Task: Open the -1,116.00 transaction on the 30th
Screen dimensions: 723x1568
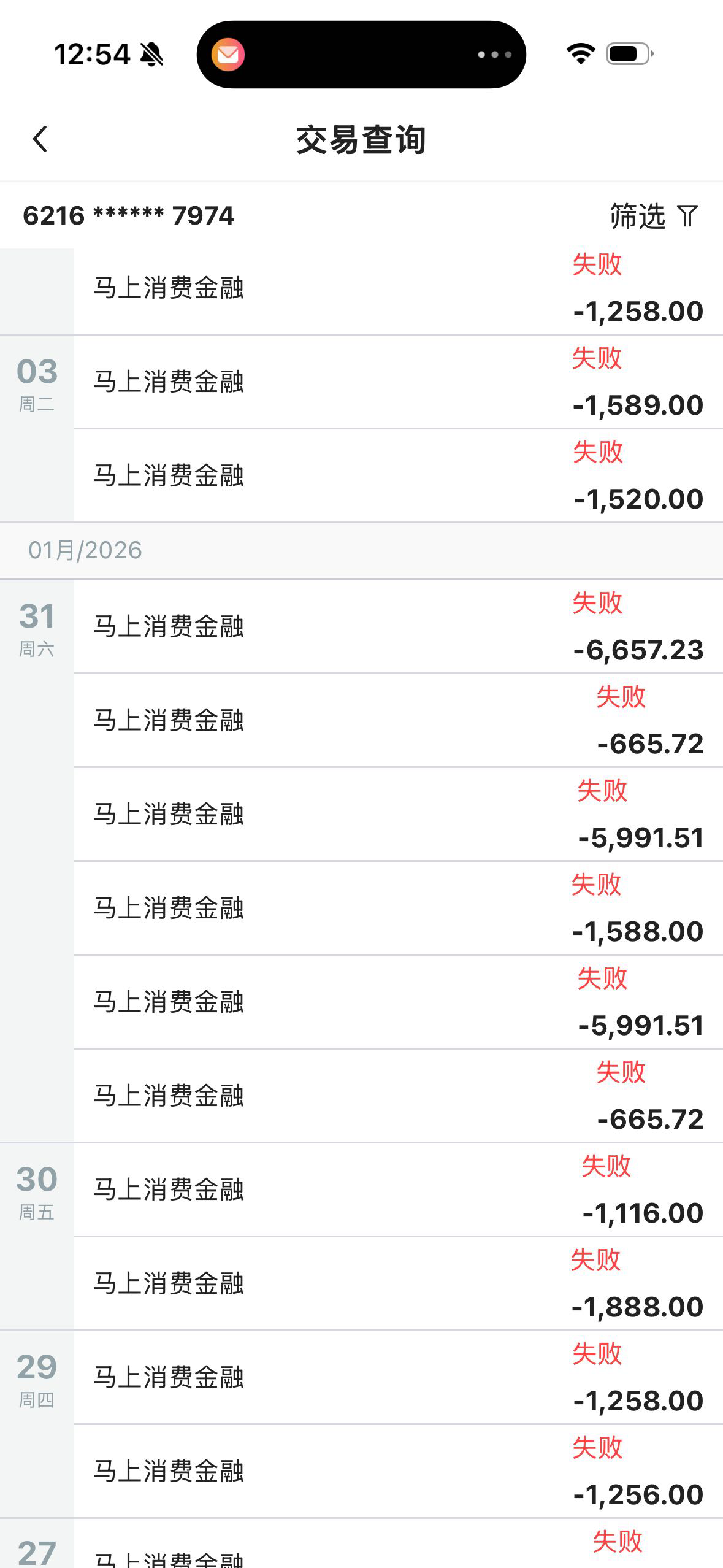Action: (397, 1189)
